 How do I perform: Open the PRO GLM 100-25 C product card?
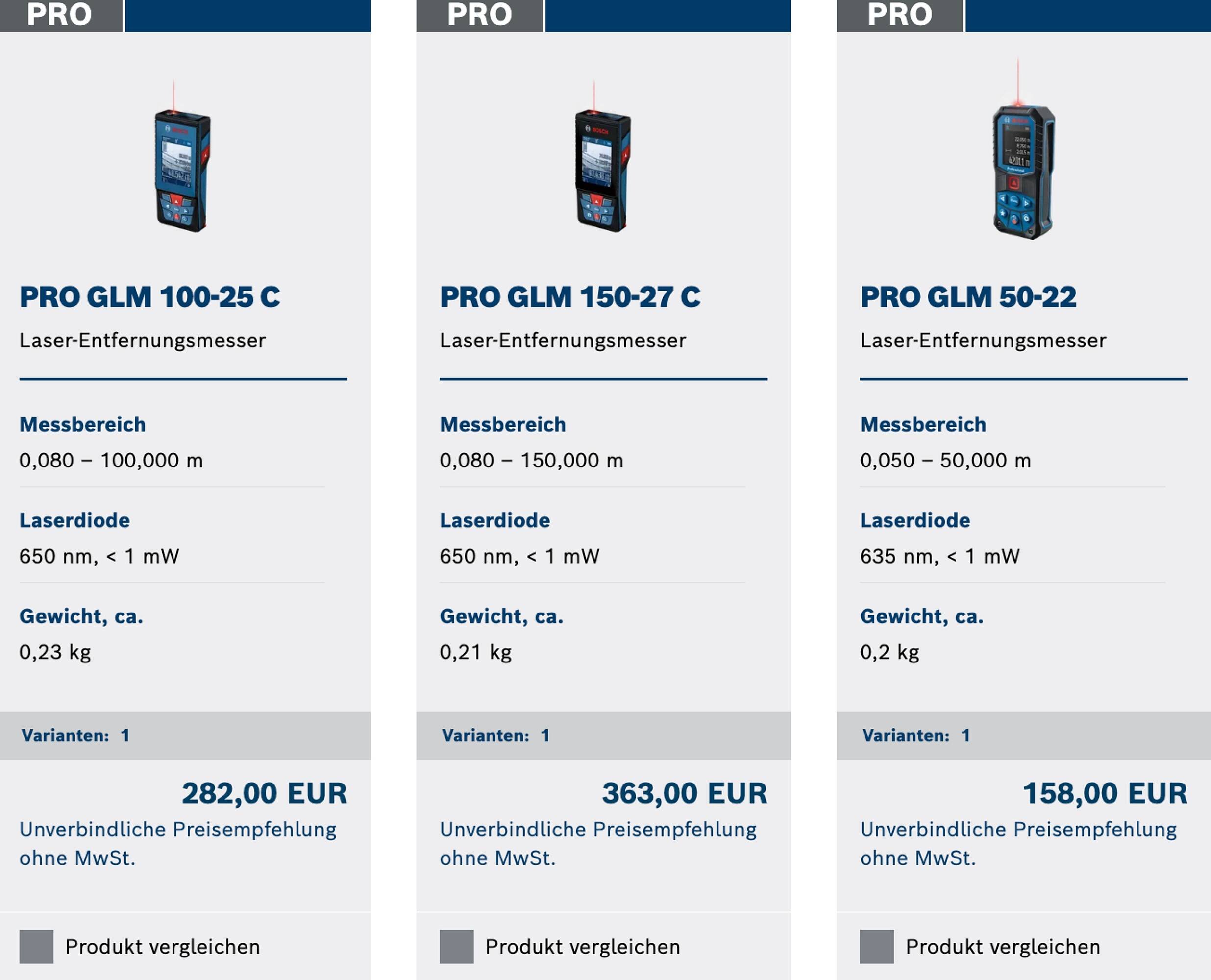149,297
